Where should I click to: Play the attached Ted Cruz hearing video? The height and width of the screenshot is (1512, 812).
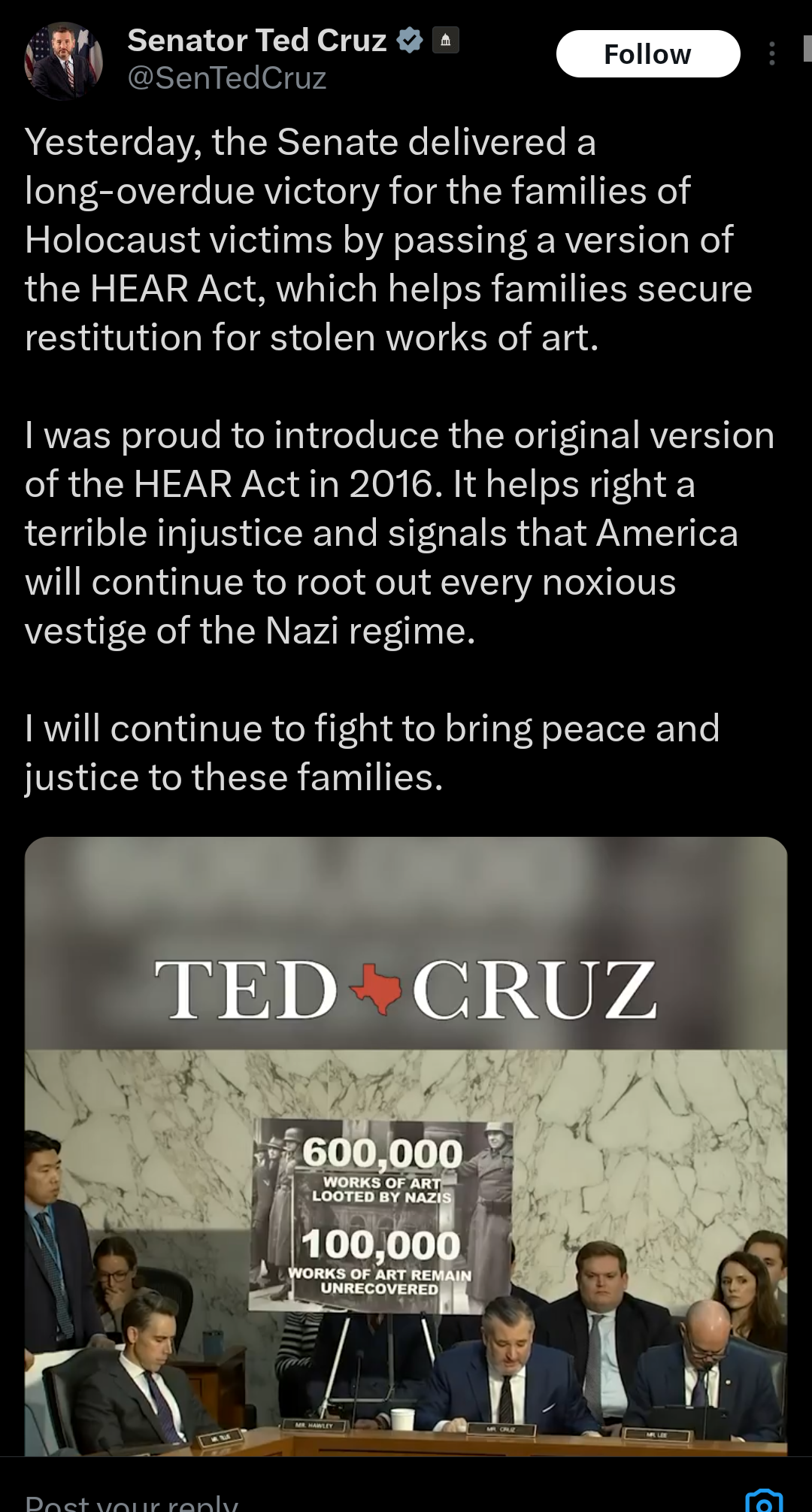(405, 1146)
